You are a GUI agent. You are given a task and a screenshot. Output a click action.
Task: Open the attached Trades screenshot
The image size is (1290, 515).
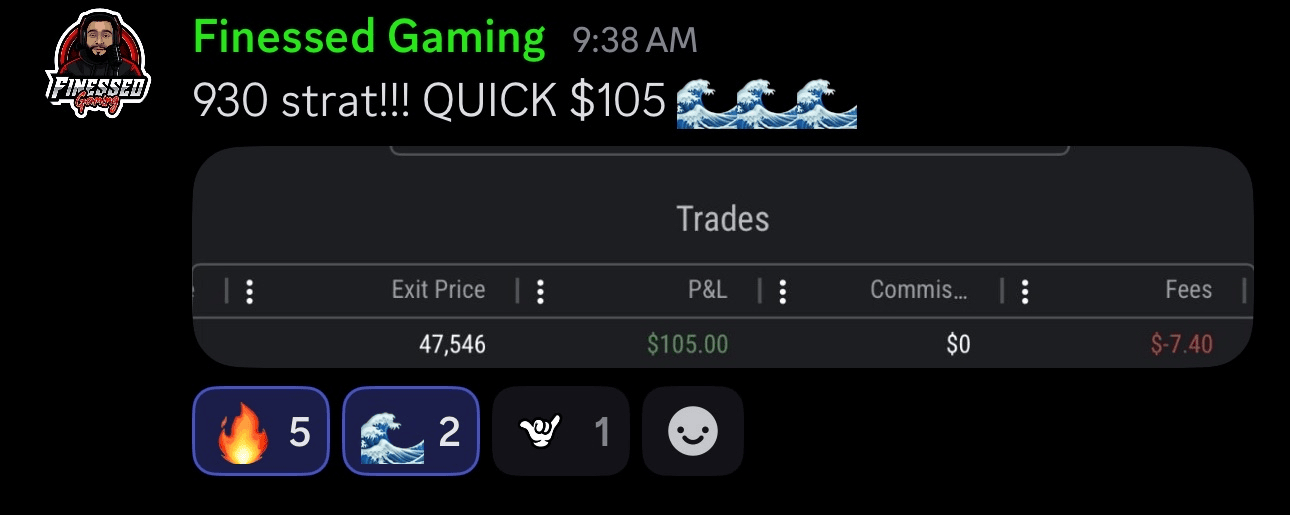[722, 258]
